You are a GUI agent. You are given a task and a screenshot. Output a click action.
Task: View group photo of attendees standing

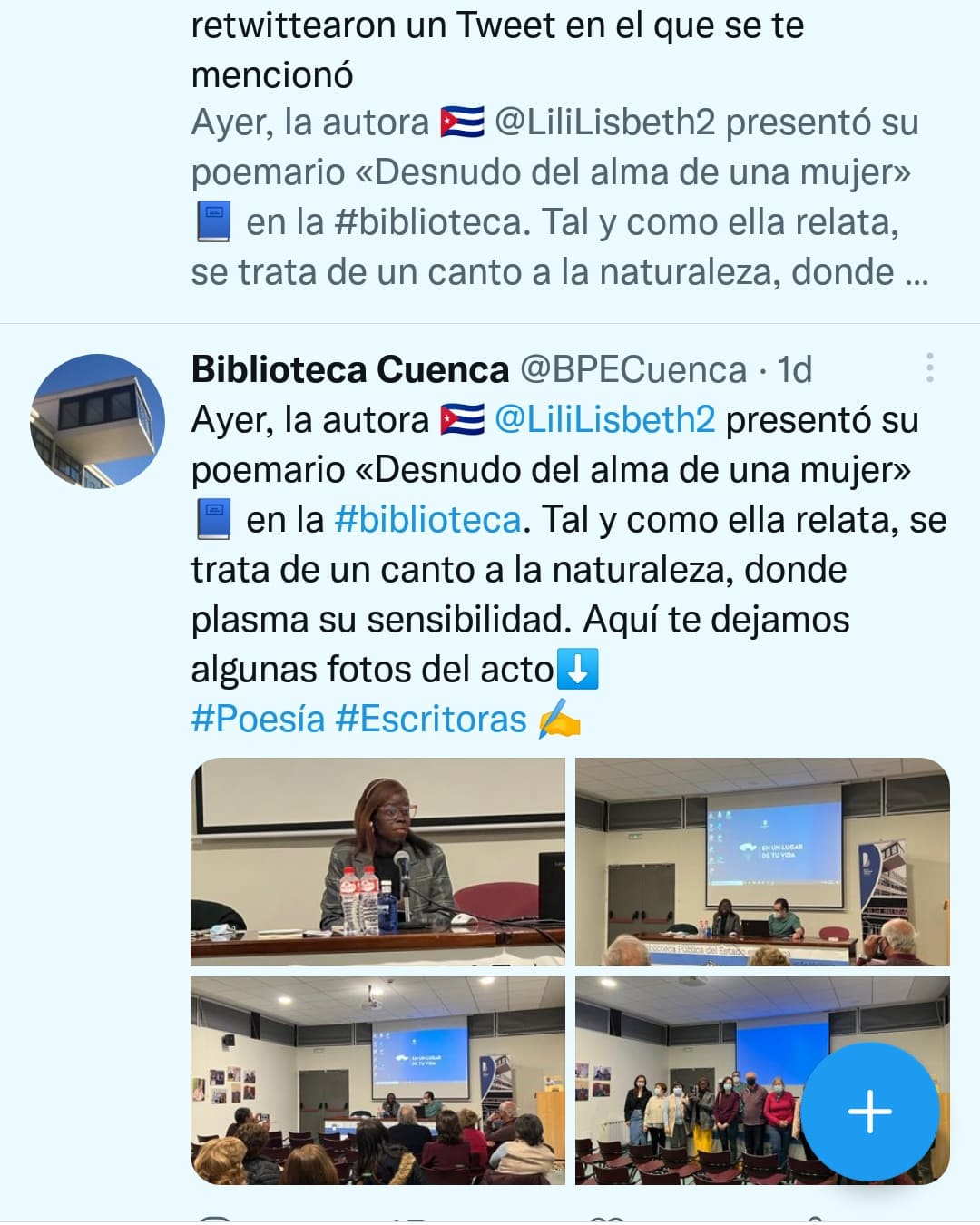690,1080
